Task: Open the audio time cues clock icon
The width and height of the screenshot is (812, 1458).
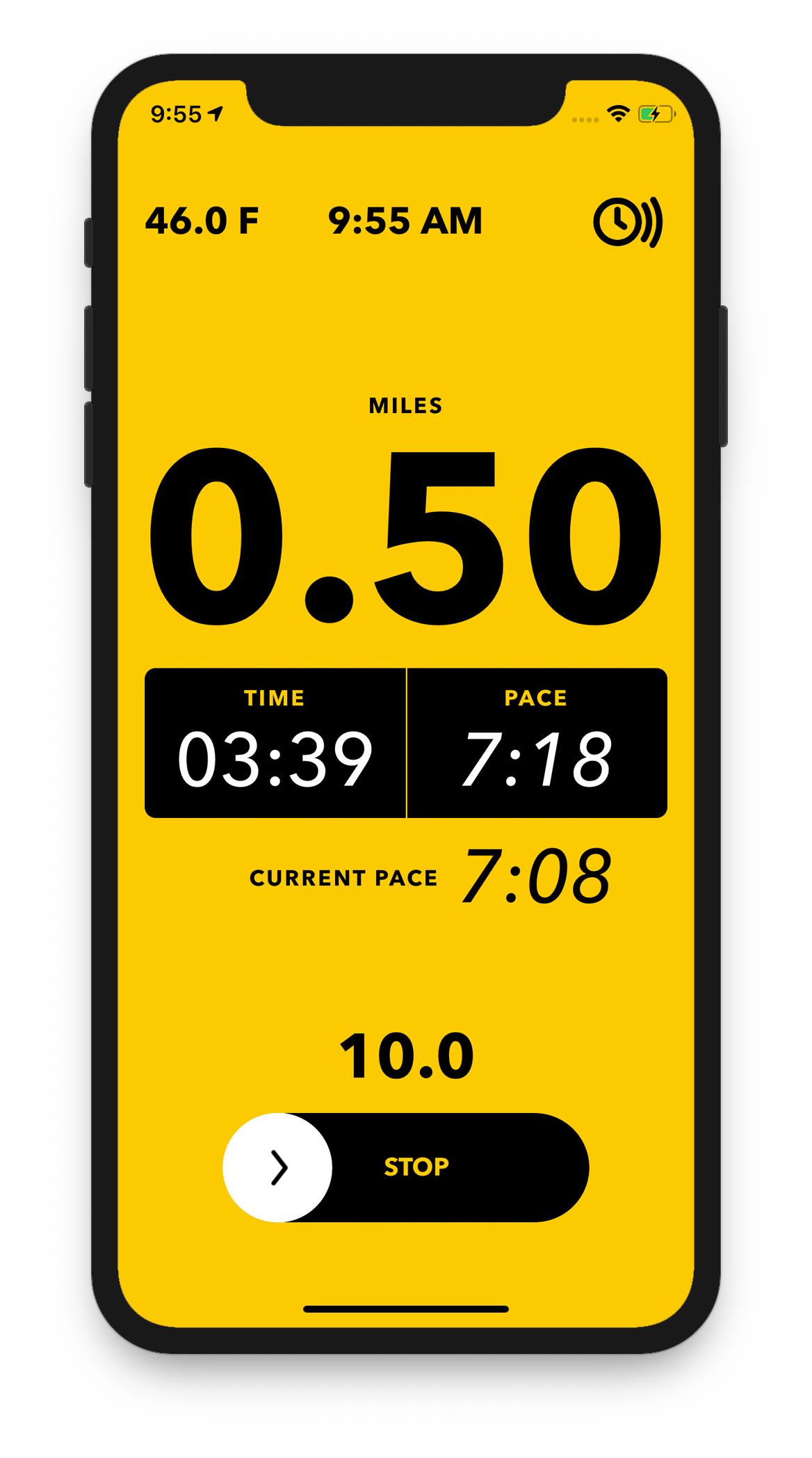Action: tap(628, 222)
